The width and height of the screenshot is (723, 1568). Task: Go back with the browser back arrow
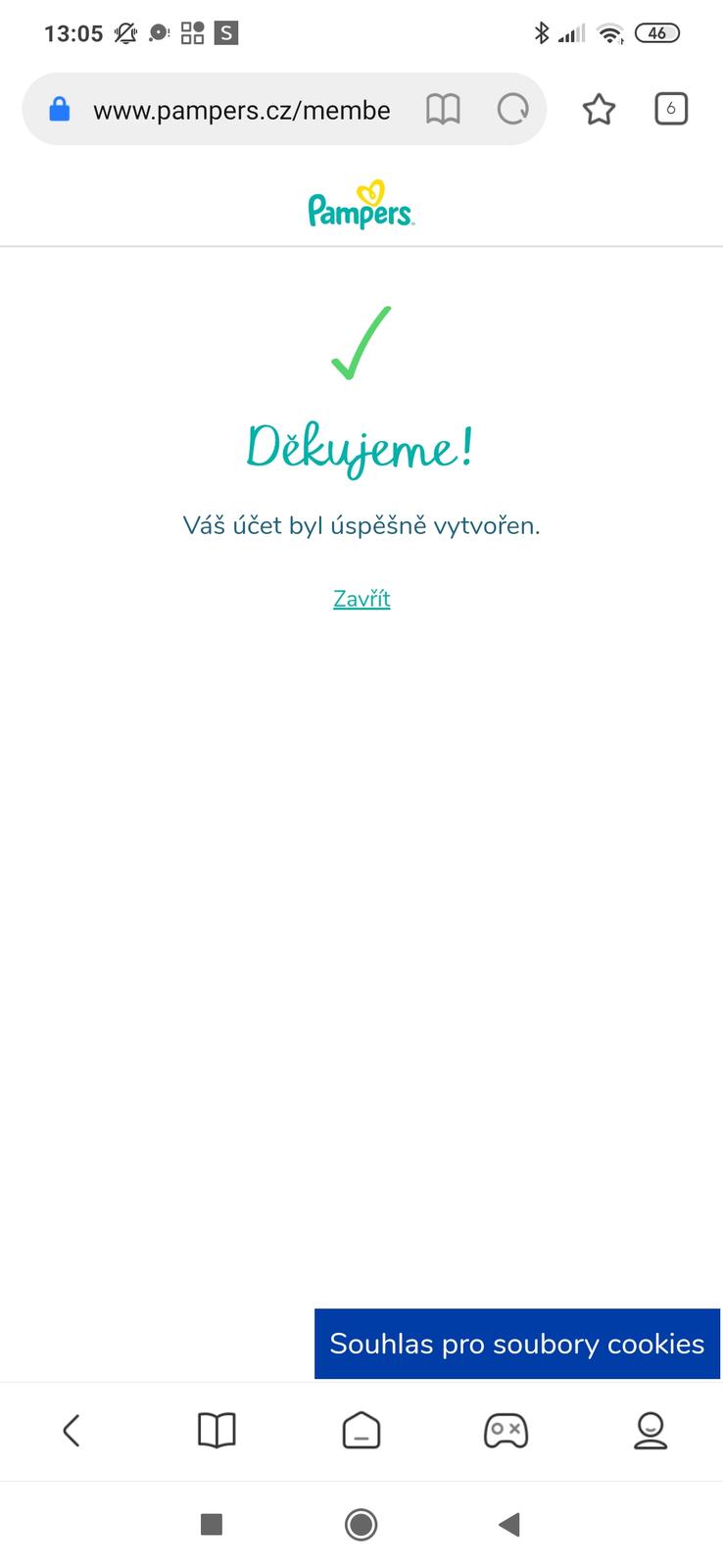point(72,1431)
